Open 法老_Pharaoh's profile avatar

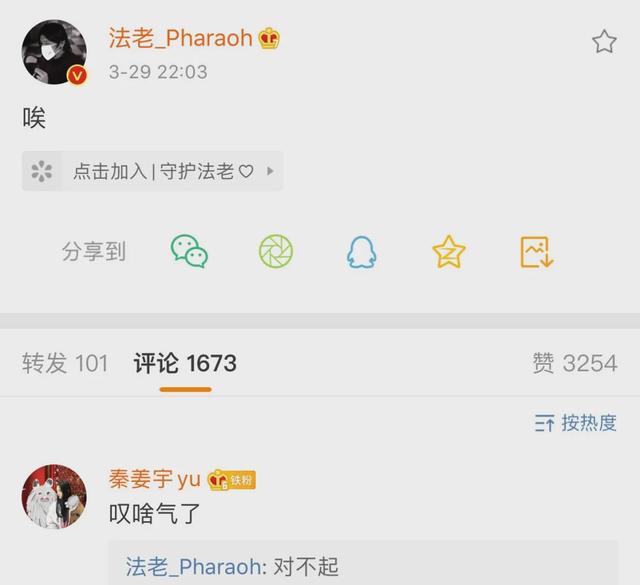tap(54, 52)
